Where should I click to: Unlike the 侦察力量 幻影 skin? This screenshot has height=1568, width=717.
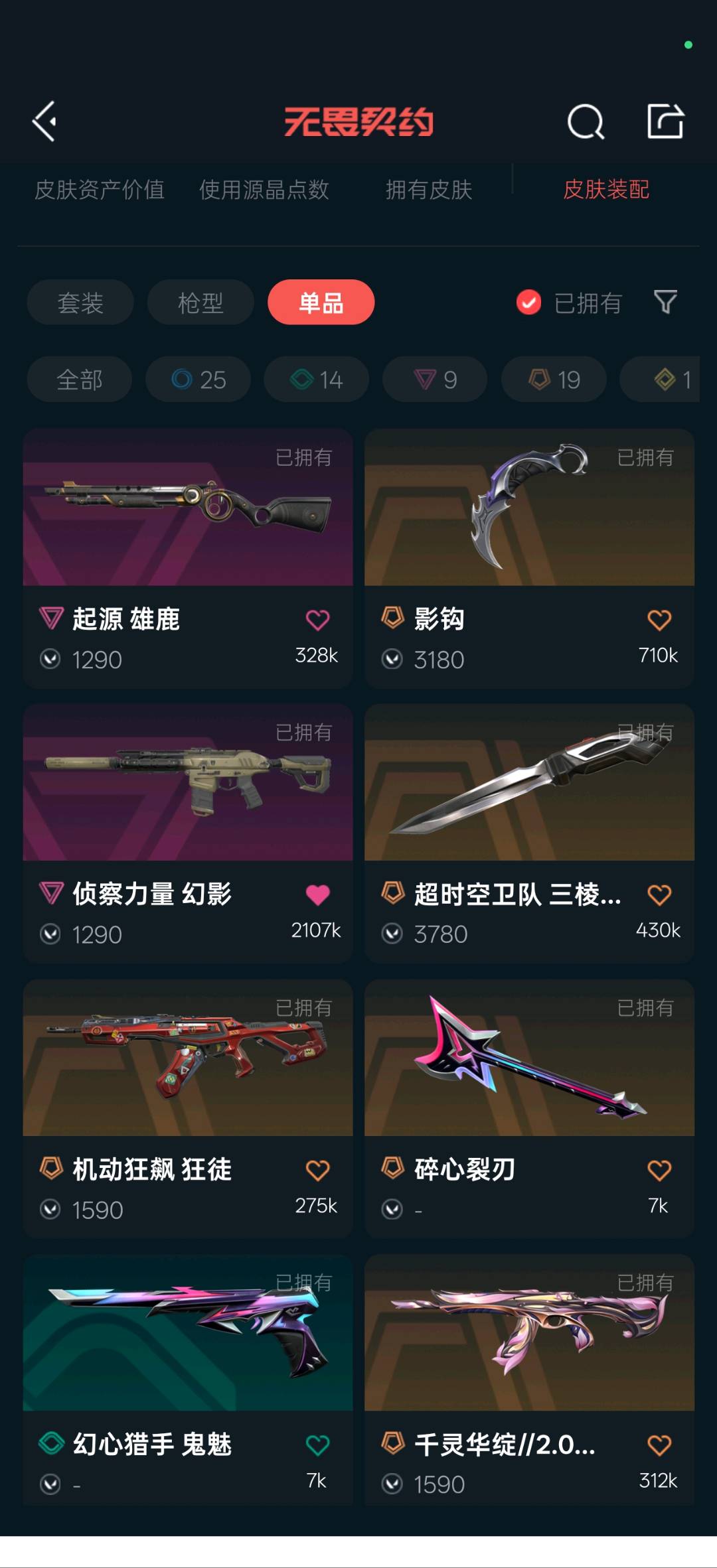pyautogui.click(x=317, y=895)
